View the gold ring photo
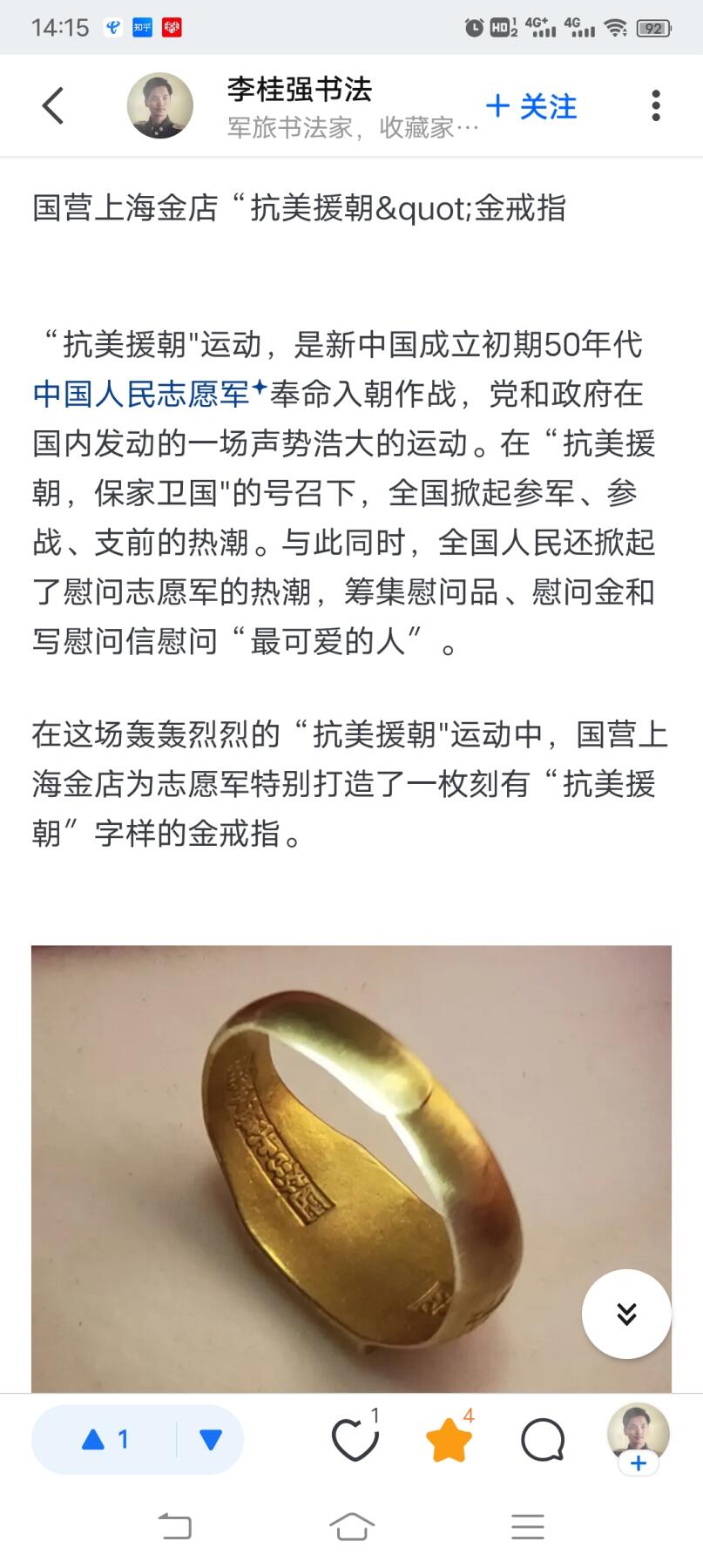Image resolution: width=703 pixels, height=1568 pixels. [351, 1167]
